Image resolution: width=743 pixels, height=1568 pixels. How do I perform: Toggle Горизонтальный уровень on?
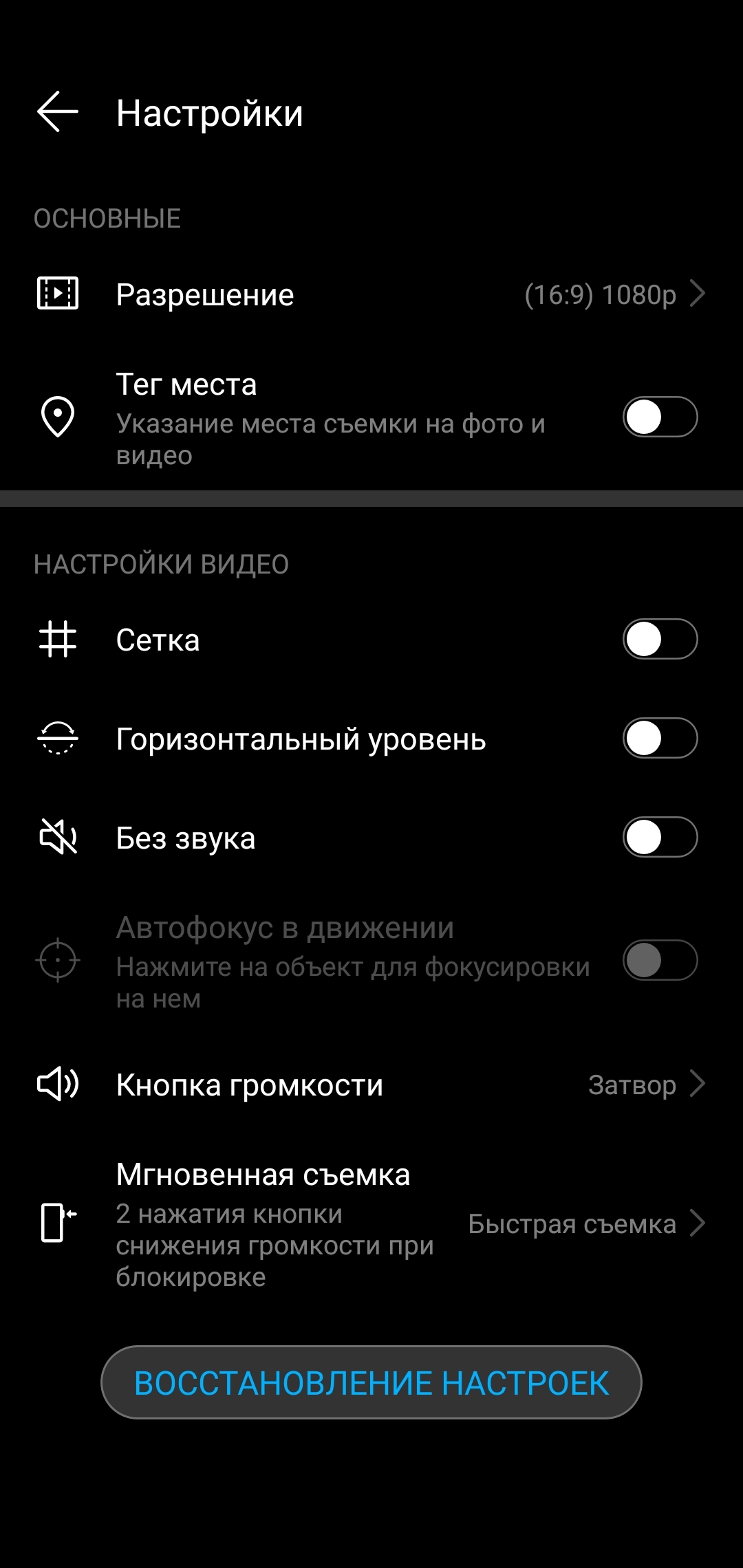[658, 739]
